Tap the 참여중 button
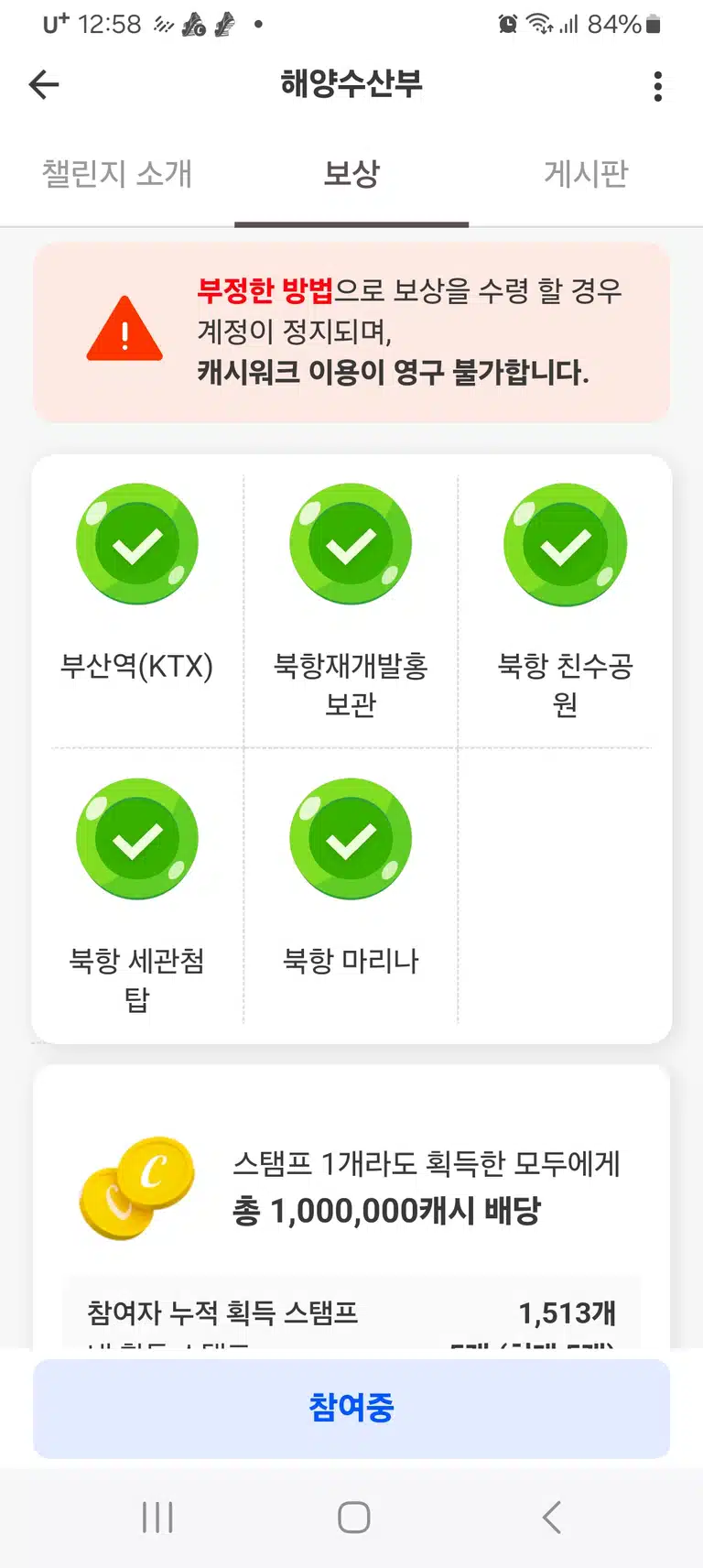Image resolution: width=703 pixels, height=1568 pixels. [351, 1408]
